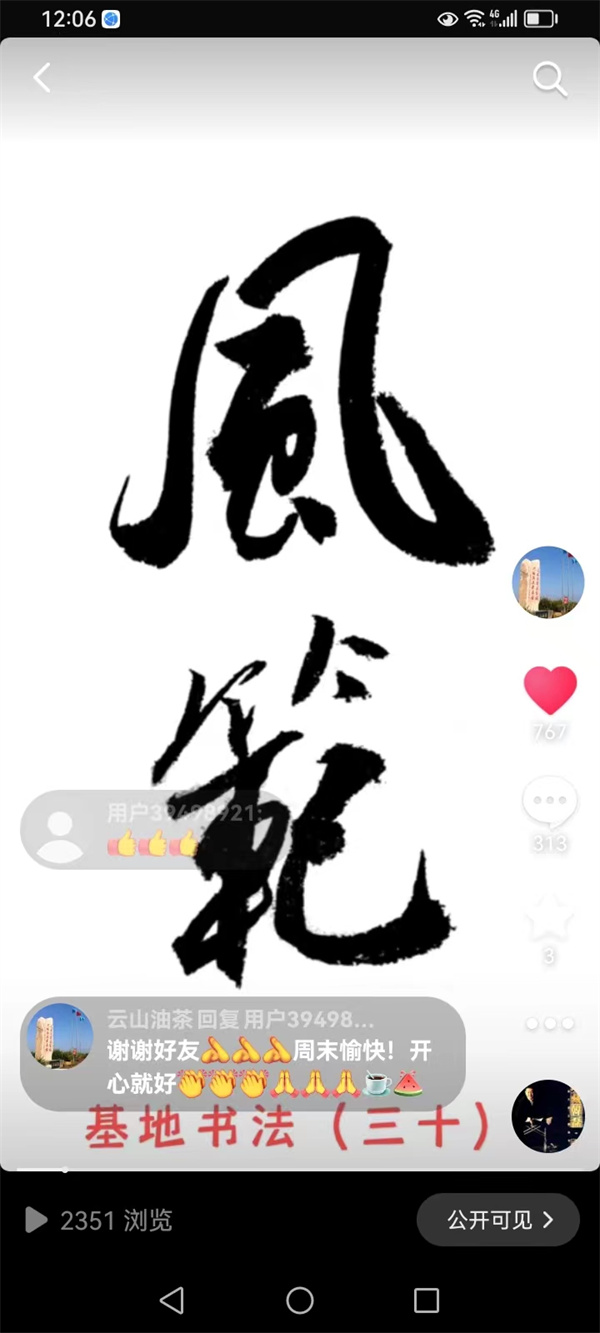The width and height of the screenshot is (600, 1333).
Task: Open 云山油茶's reply comment bubble
Action: click(243, 1053)
